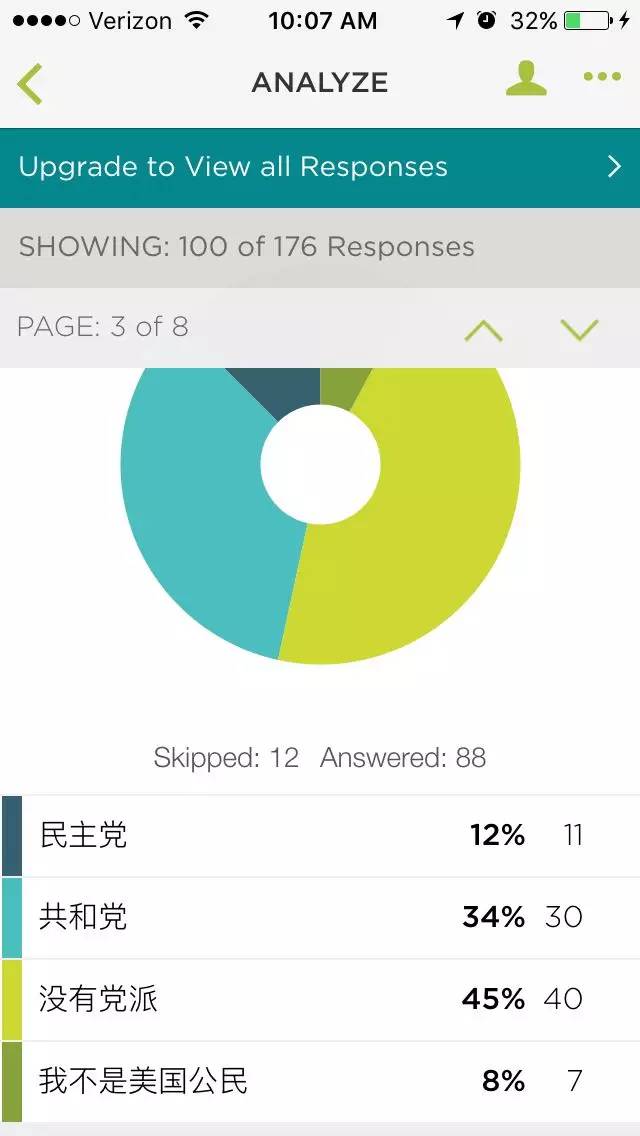
Task: Go back using the top-left arrow
Action: pos(30,83)
